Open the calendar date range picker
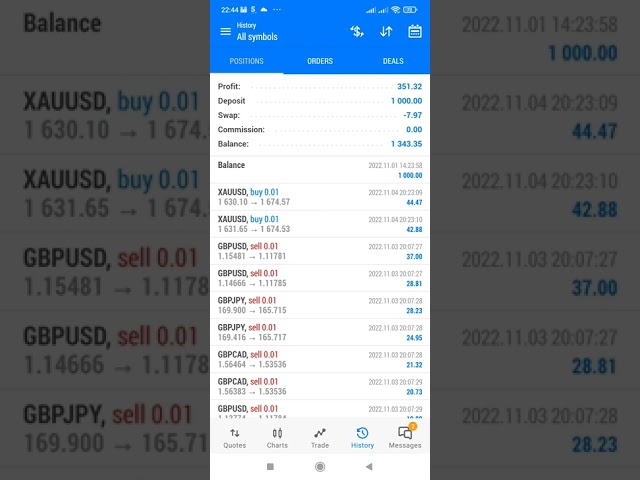Viewport: 640px width, 480px height. pos(415,31)
